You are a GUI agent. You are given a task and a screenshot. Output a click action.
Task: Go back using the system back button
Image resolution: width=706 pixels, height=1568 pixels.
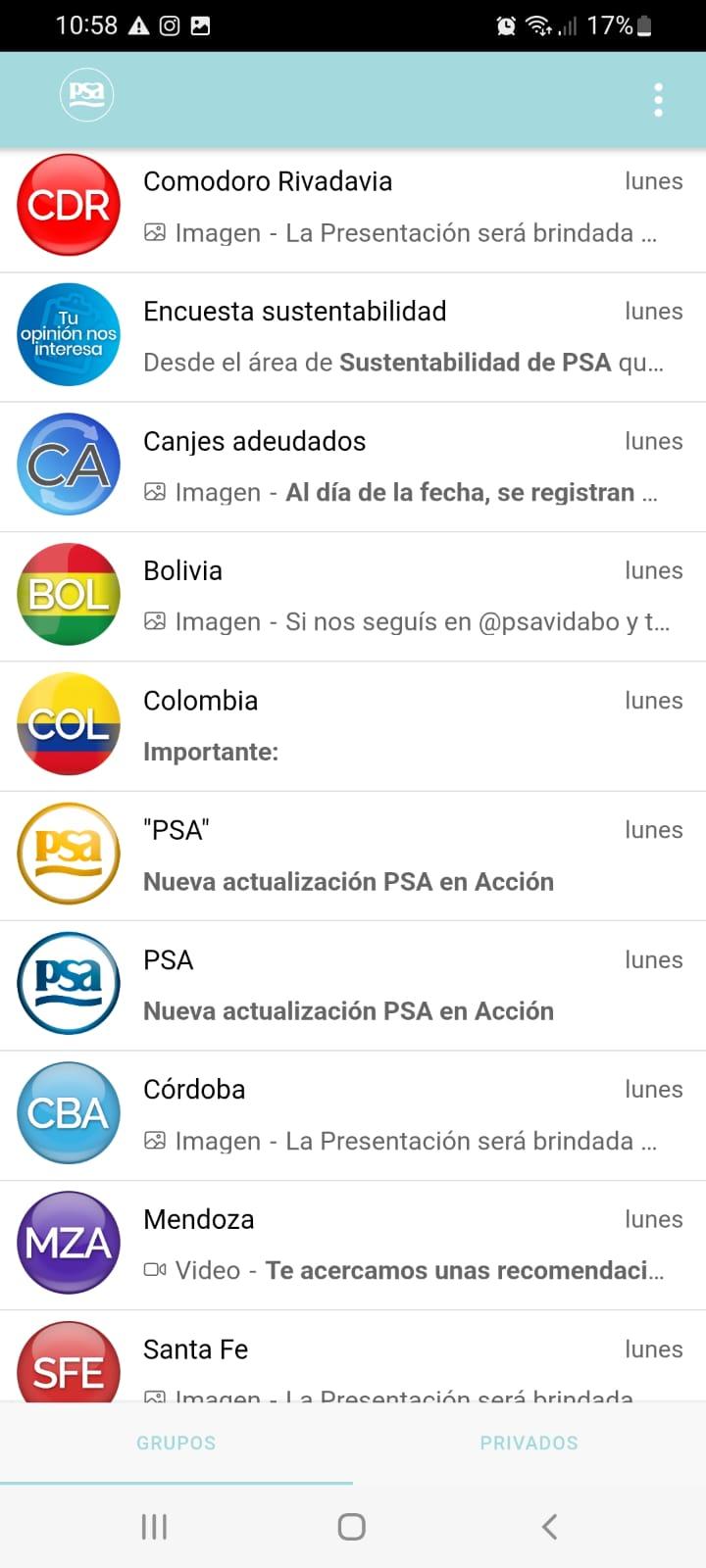tap(550, 1526)
